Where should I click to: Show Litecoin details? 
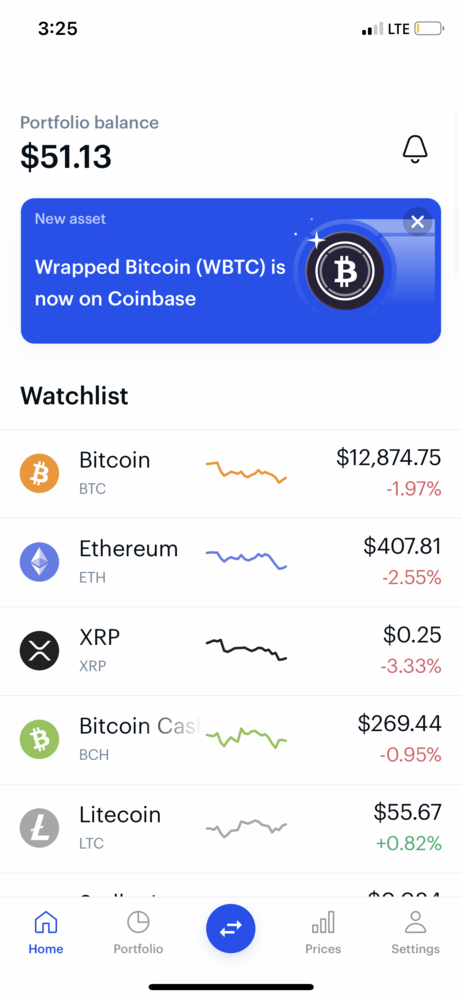click(231, 828)
